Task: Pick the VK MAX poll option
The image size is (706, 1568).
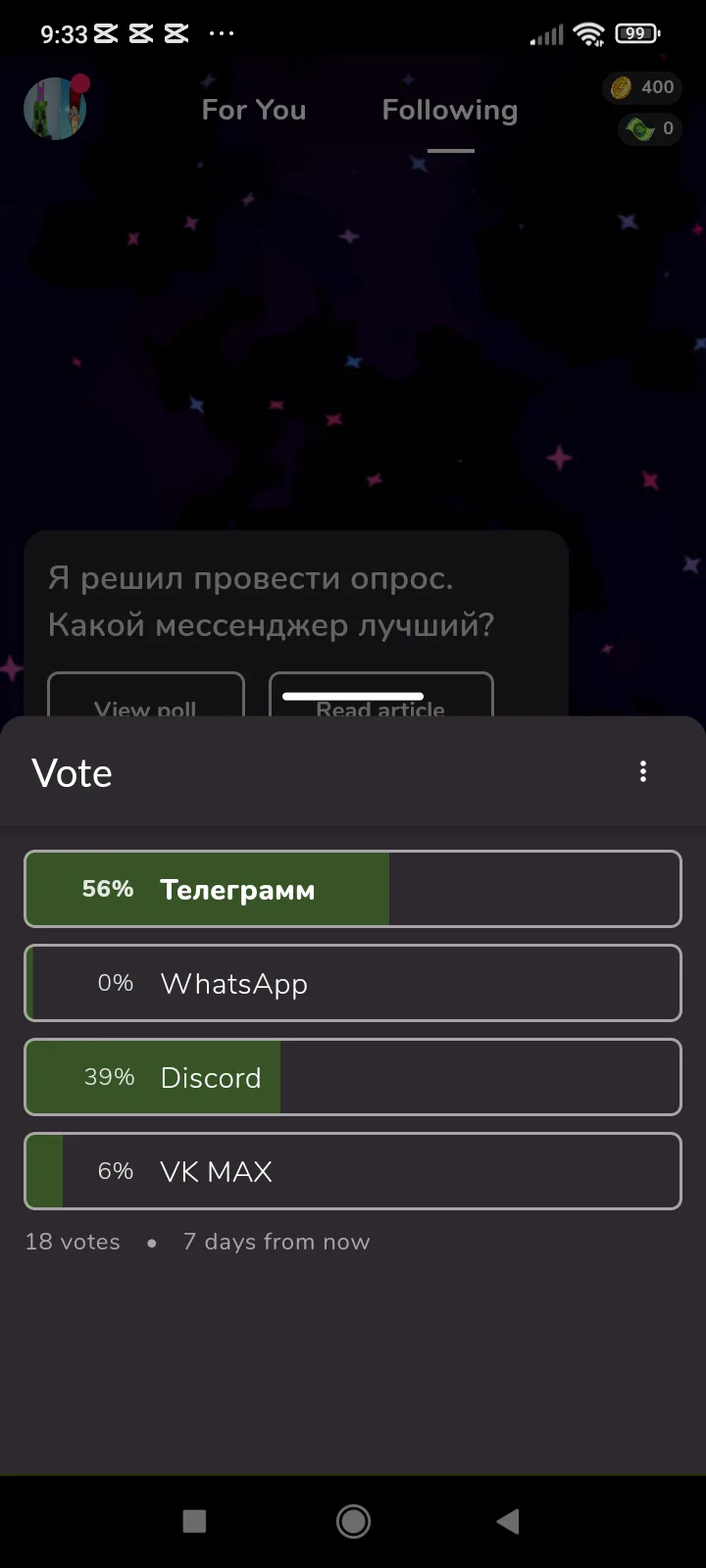Action: [x=352, y=1171]
